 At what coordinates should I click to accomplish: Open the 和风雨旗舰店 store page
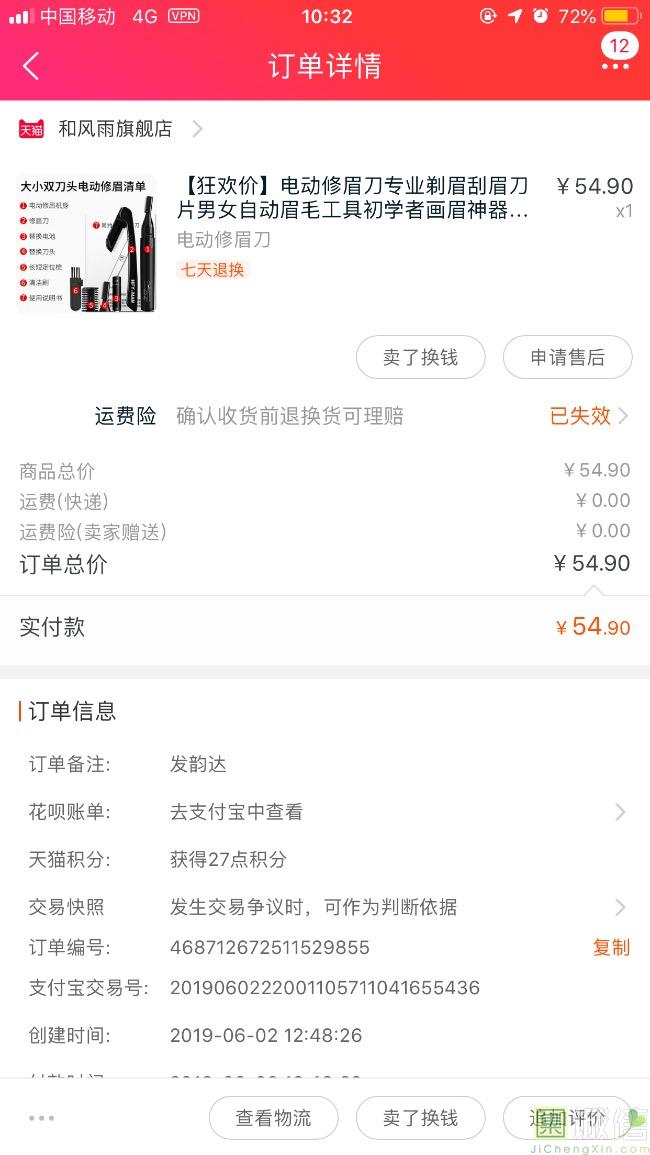click(x=115, y=129)
